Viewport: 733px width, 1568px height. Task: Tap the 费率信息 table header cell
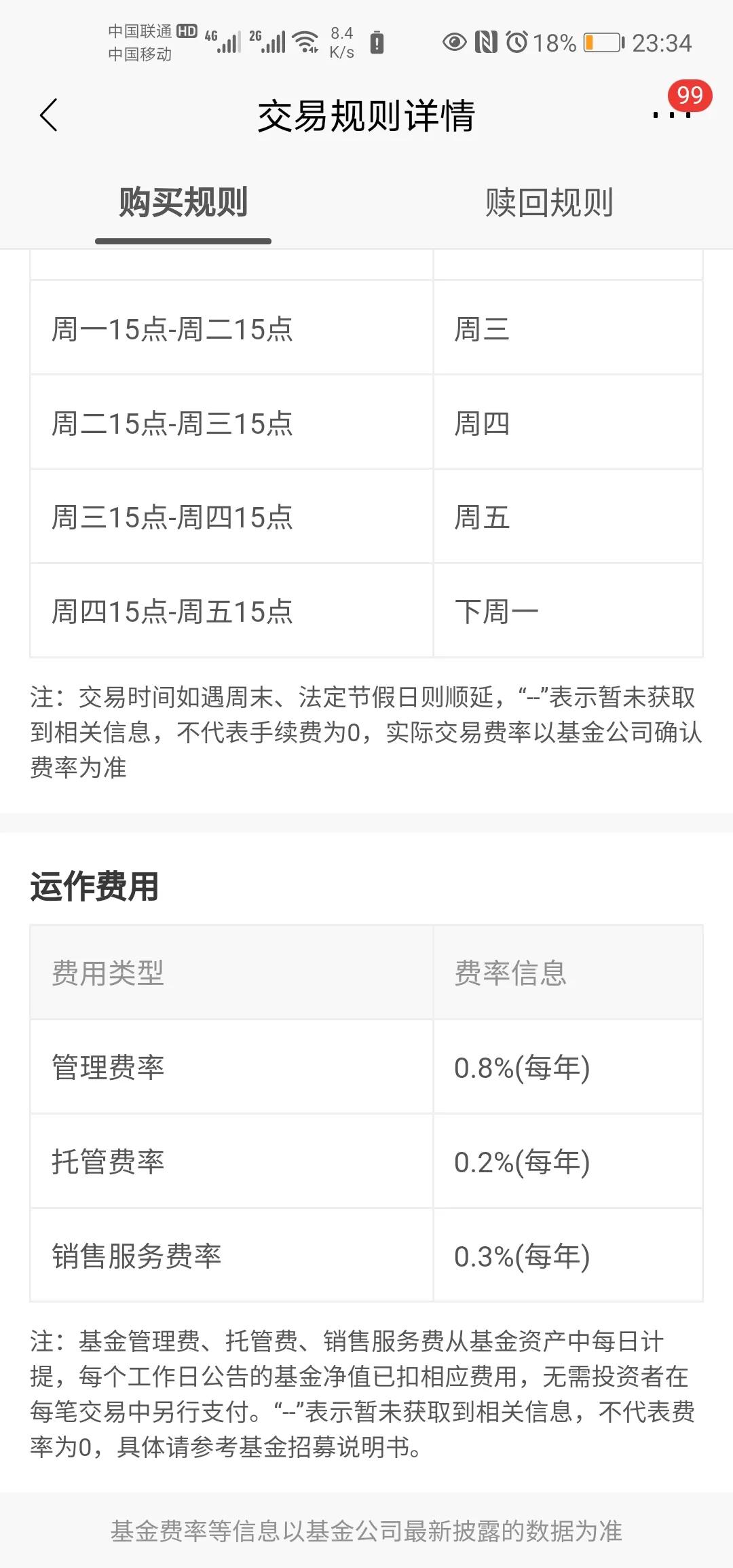click(512, 972)
